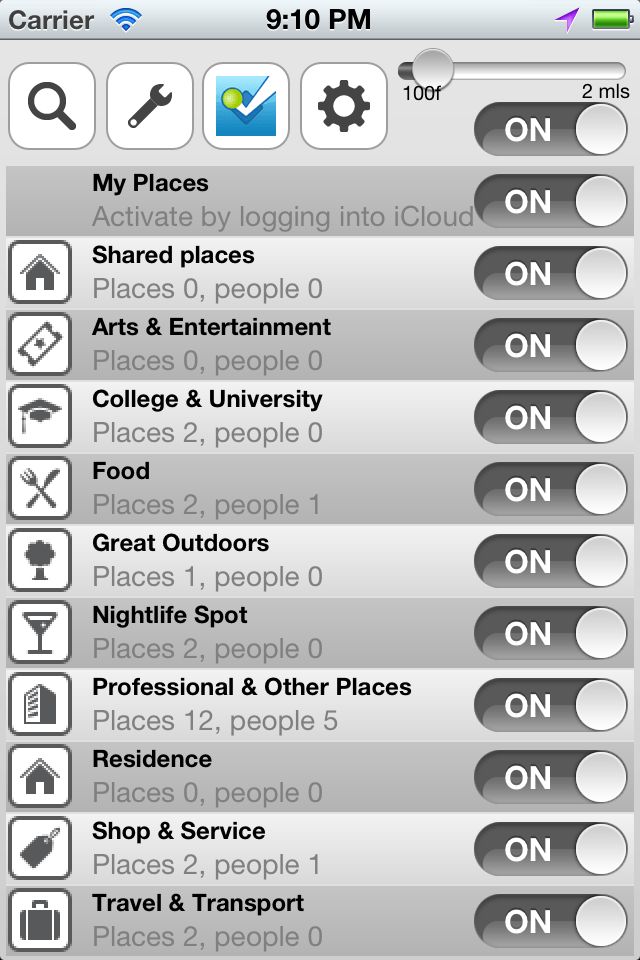The width and height of the screenshot is (640, 960).
Task: Turn off the Residence switch
Action: [x=550, y=777]
